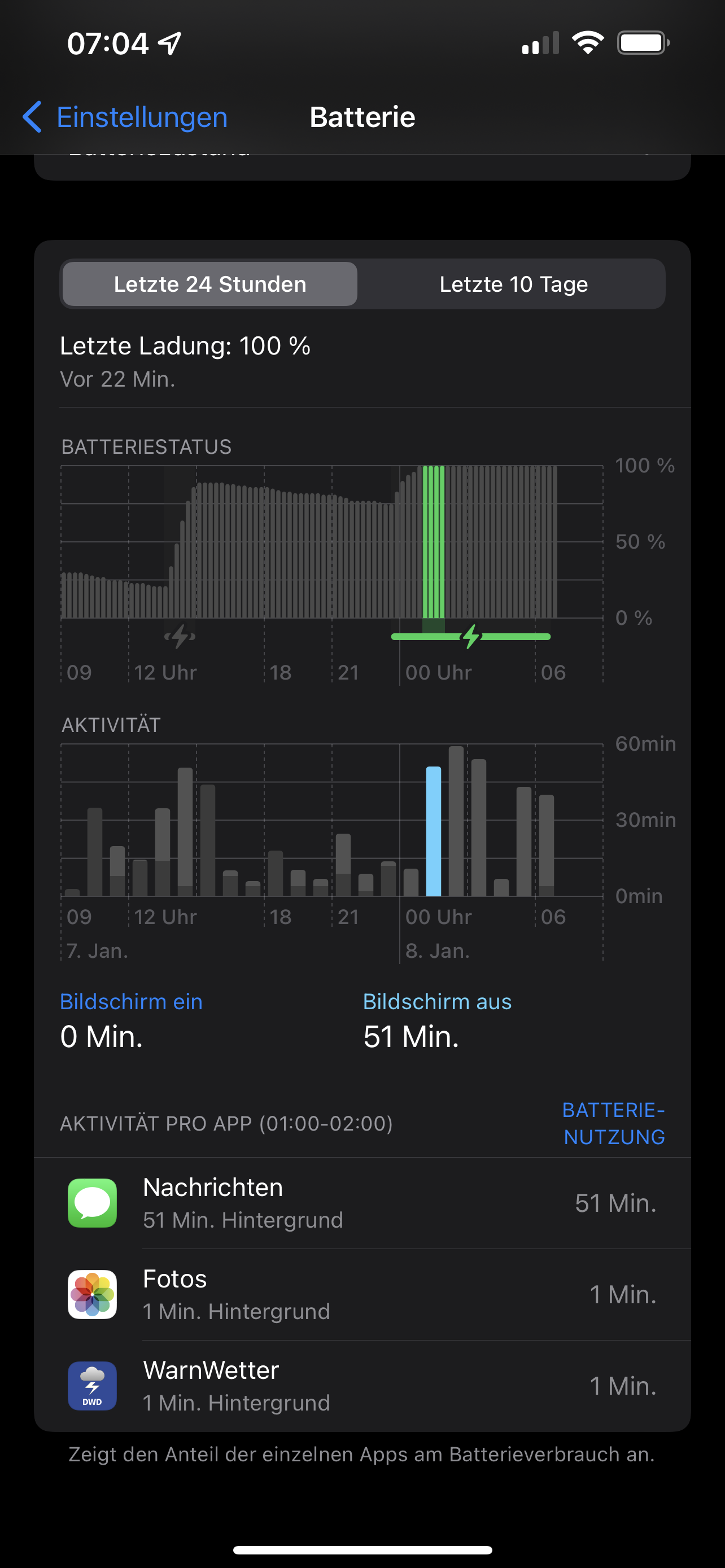Select the Letzte 24 Stunden segment
725x1568 pixels.
tap(210, 284)
